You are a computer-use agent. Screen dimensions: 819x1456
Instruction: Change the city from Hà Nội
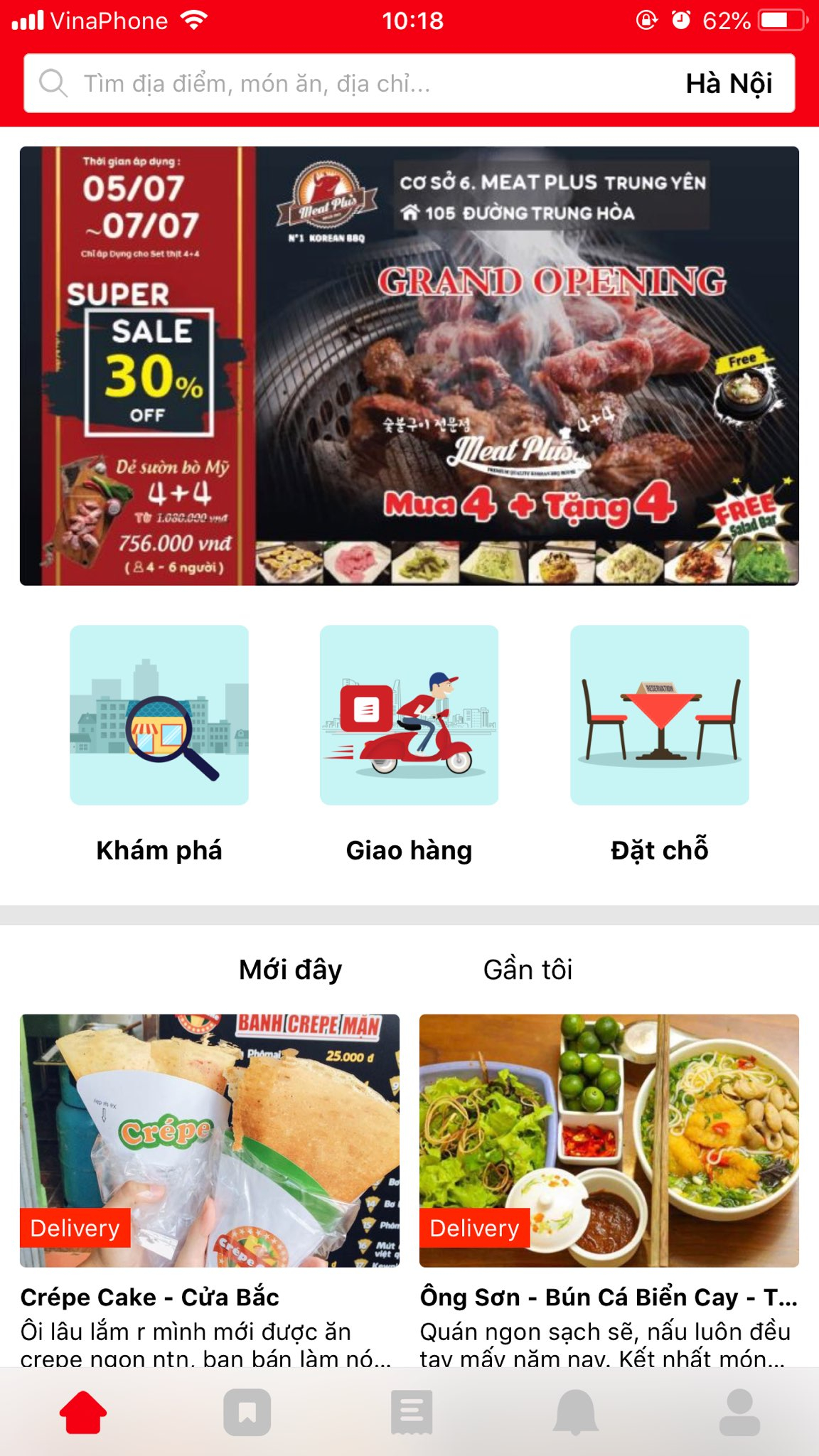[x=729, y=84]
